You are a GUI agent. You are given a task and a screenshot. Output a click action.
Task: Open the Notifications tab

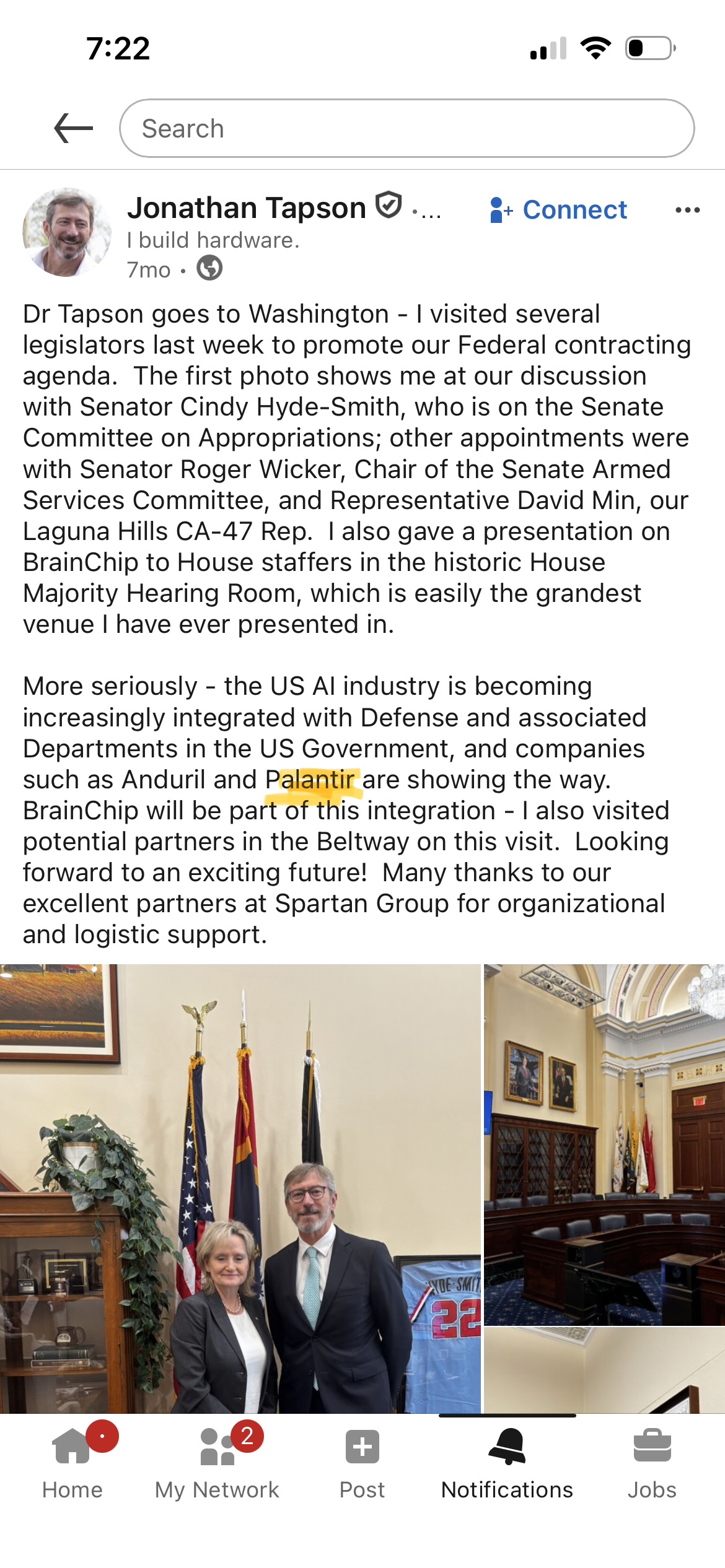(507, 1463)
